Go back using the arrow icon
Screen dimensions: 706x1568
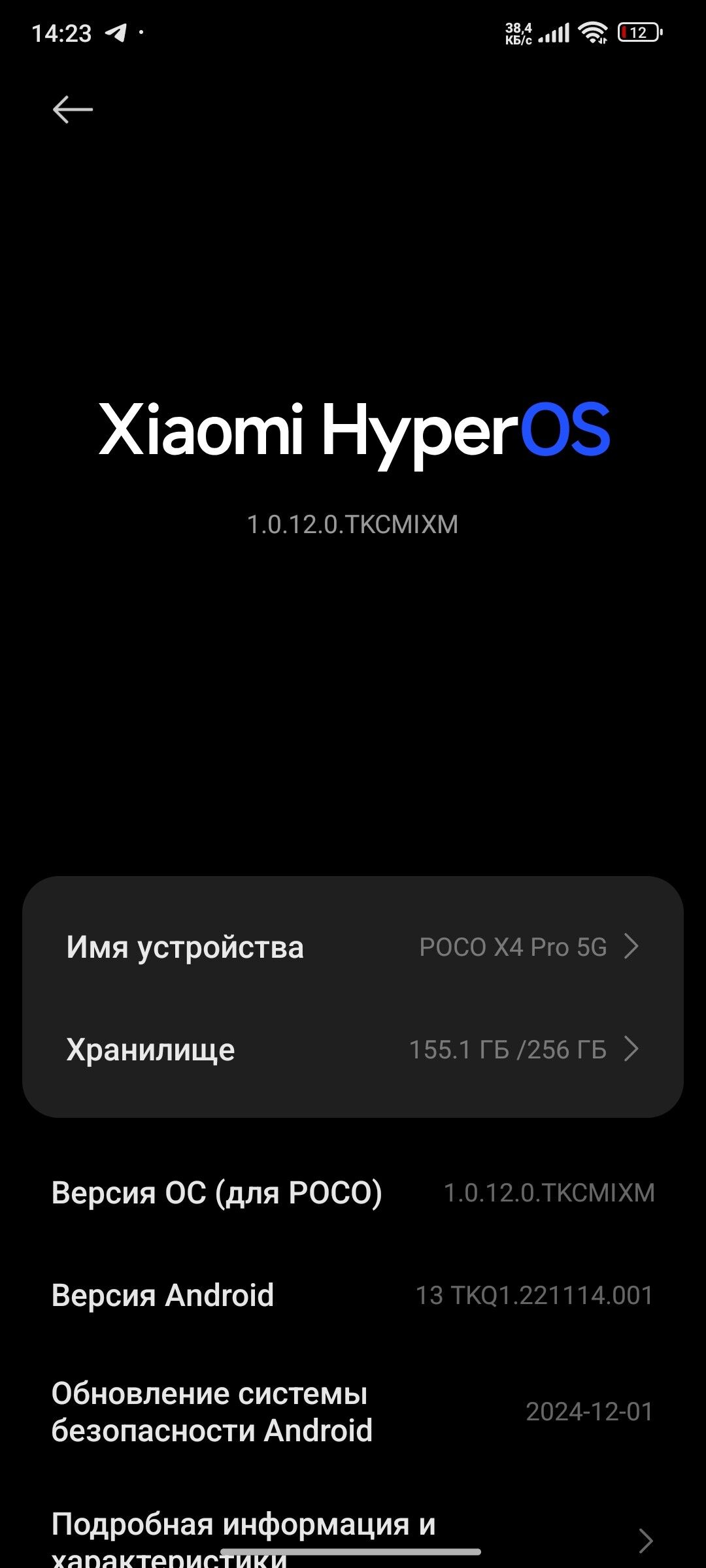pyautogui.click(x=73, y=109)
